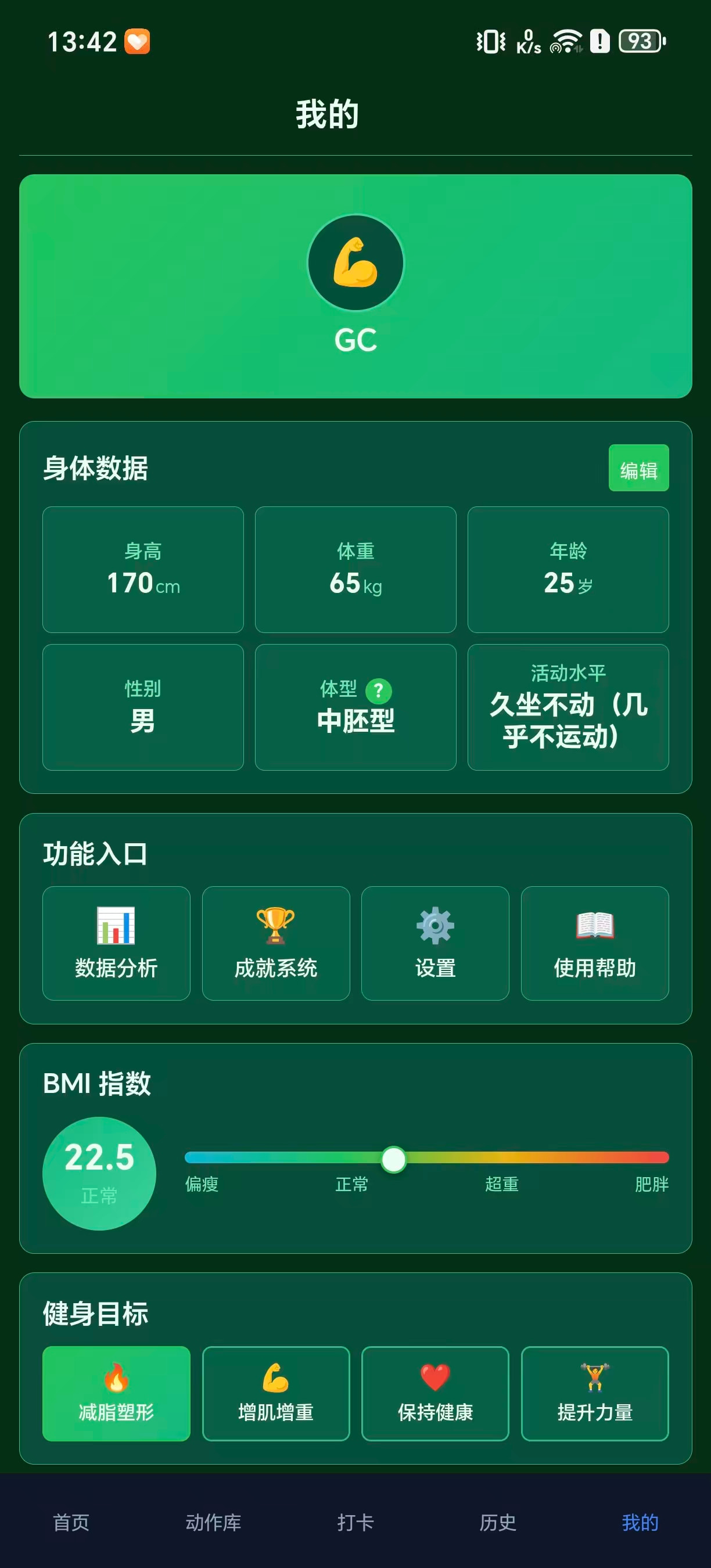Set goal to 提升力量
711x1568 pixels.
coord(594,1393)
